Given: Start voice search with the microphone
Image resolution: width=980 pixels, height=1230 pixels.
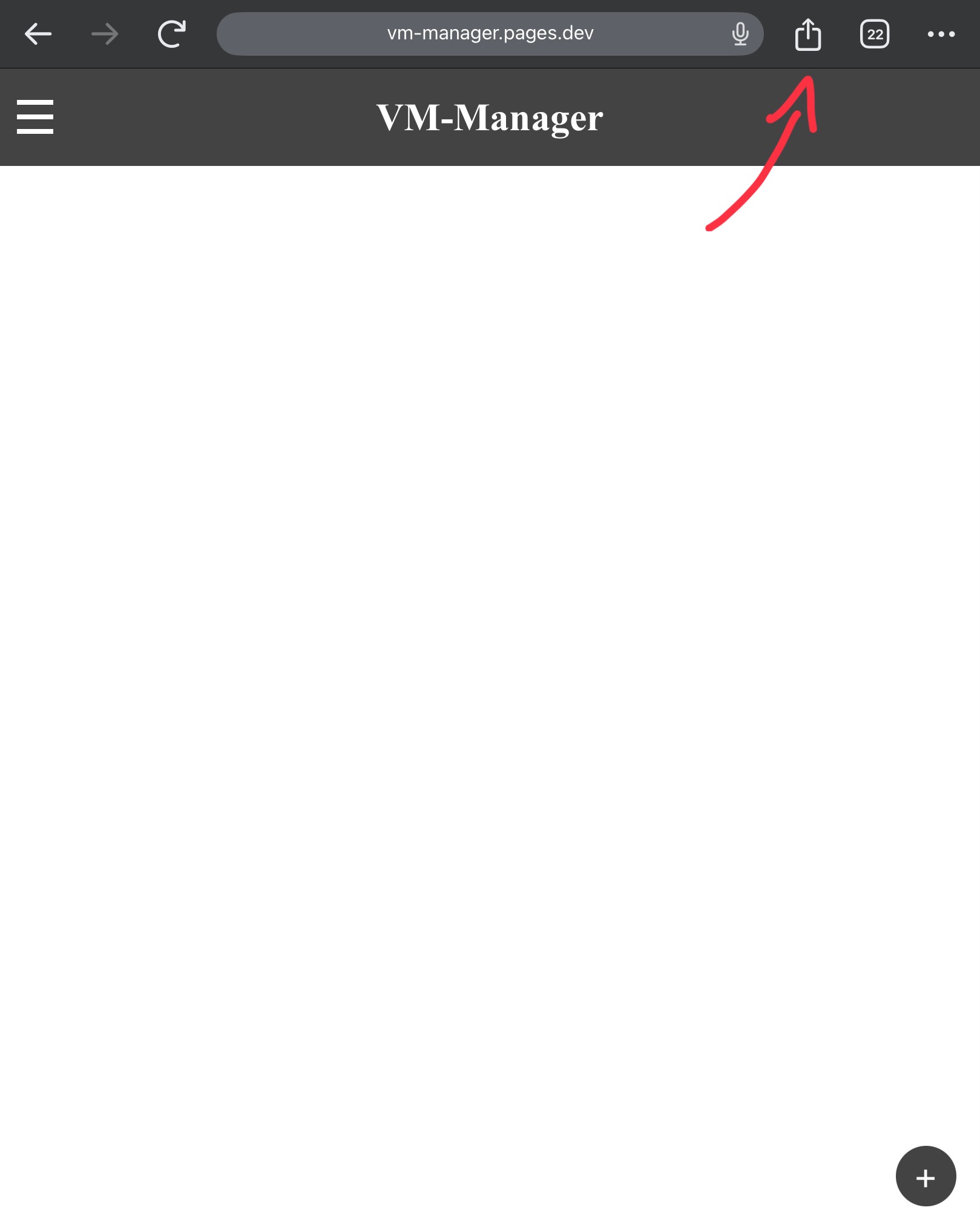Looking at the screenshot, I should point(740,34).
